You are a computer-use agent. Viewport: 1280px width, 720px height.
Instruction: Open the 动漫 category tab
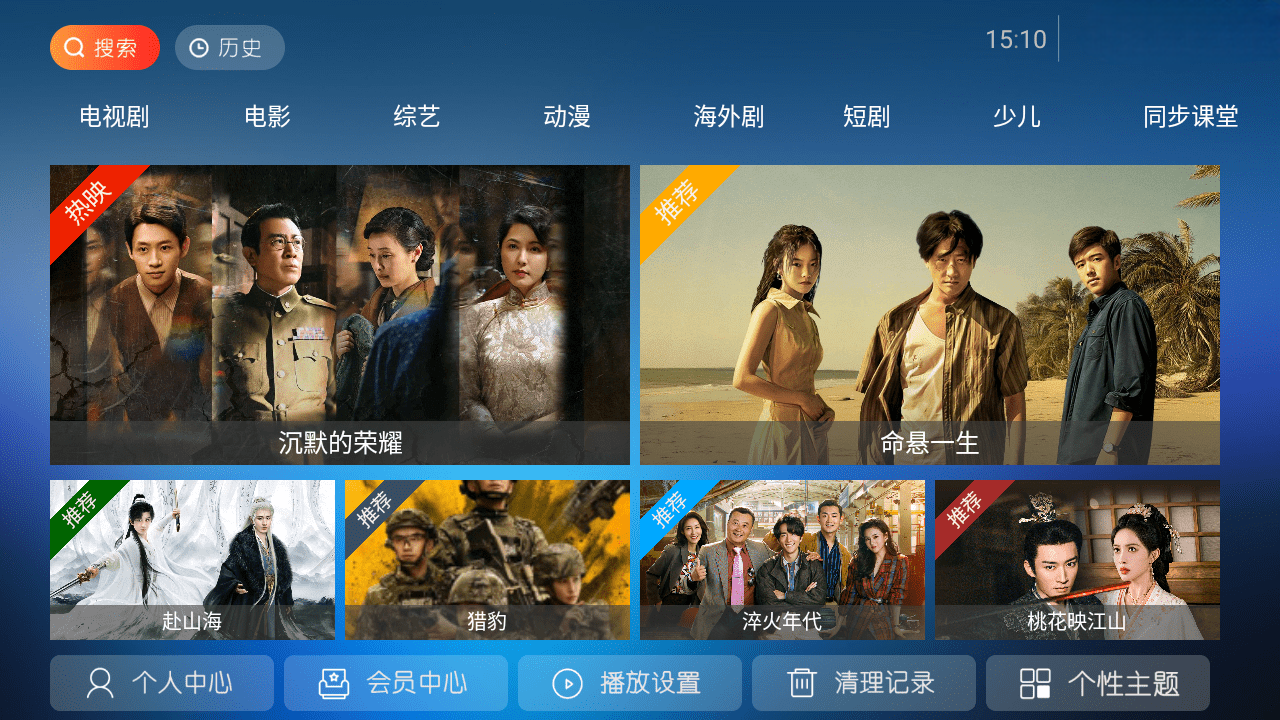[x=567, y=117]
